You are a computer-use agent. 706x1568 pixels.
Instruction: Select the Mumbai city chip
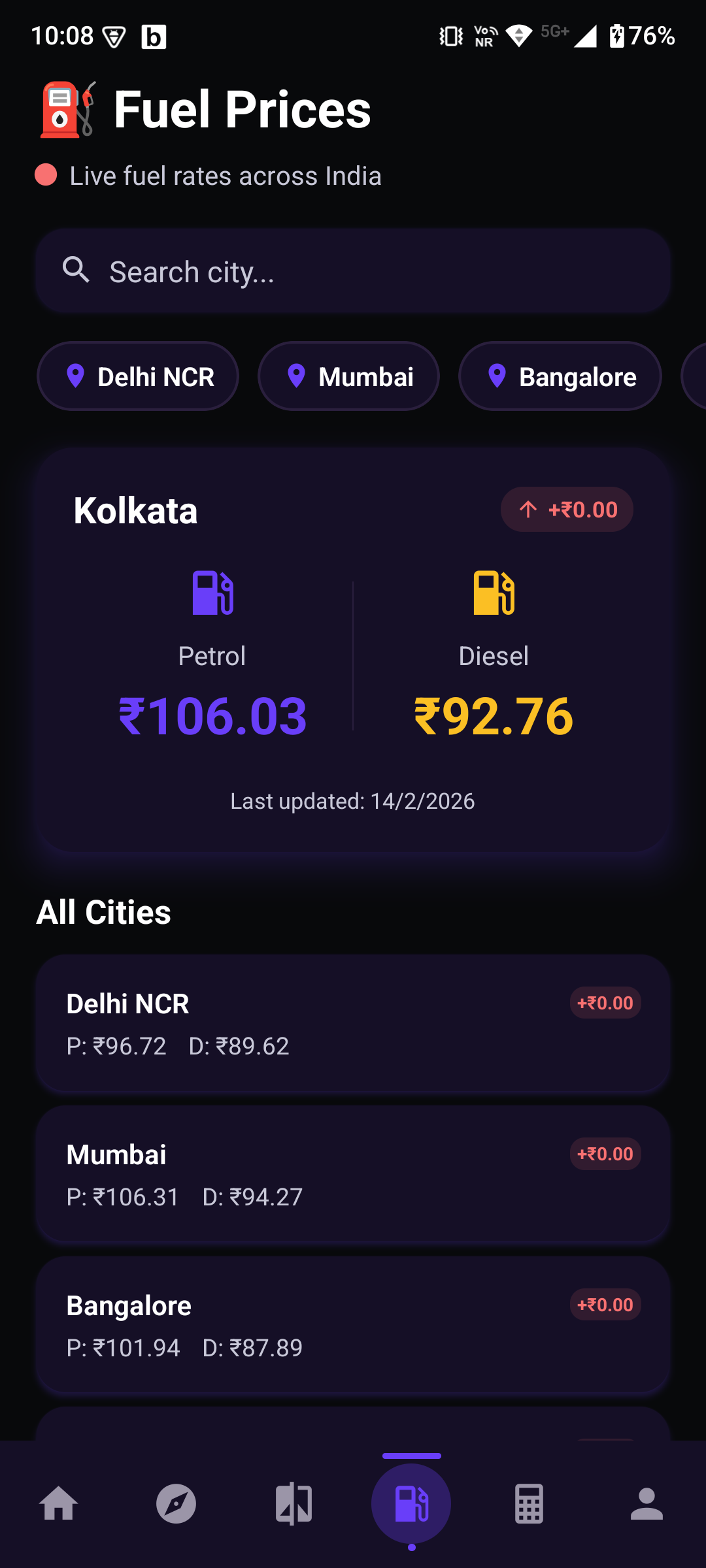(x=348, y=376)
